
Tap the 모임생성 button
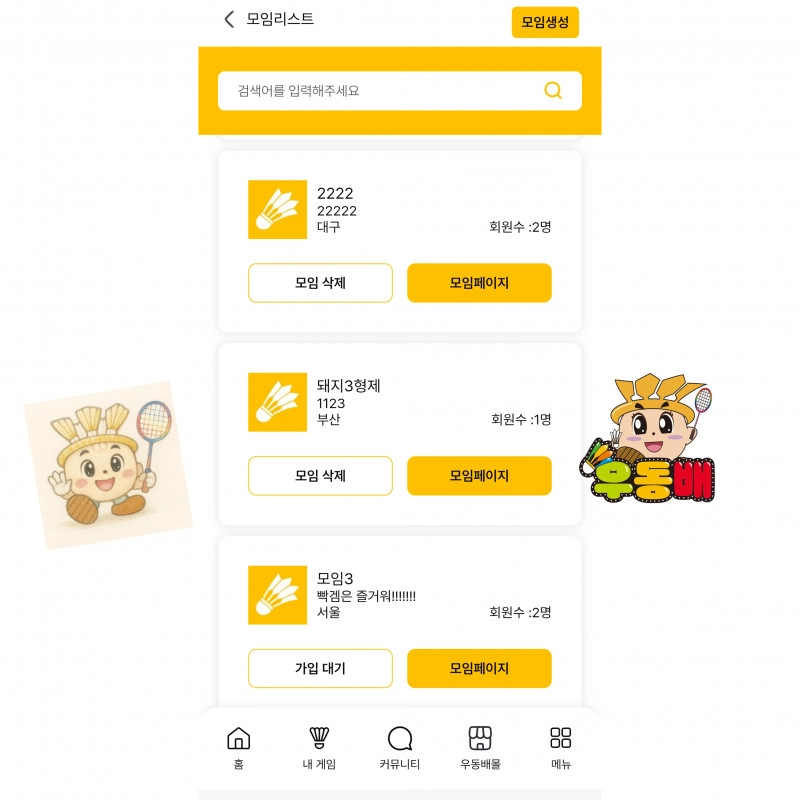pos(545,22)
